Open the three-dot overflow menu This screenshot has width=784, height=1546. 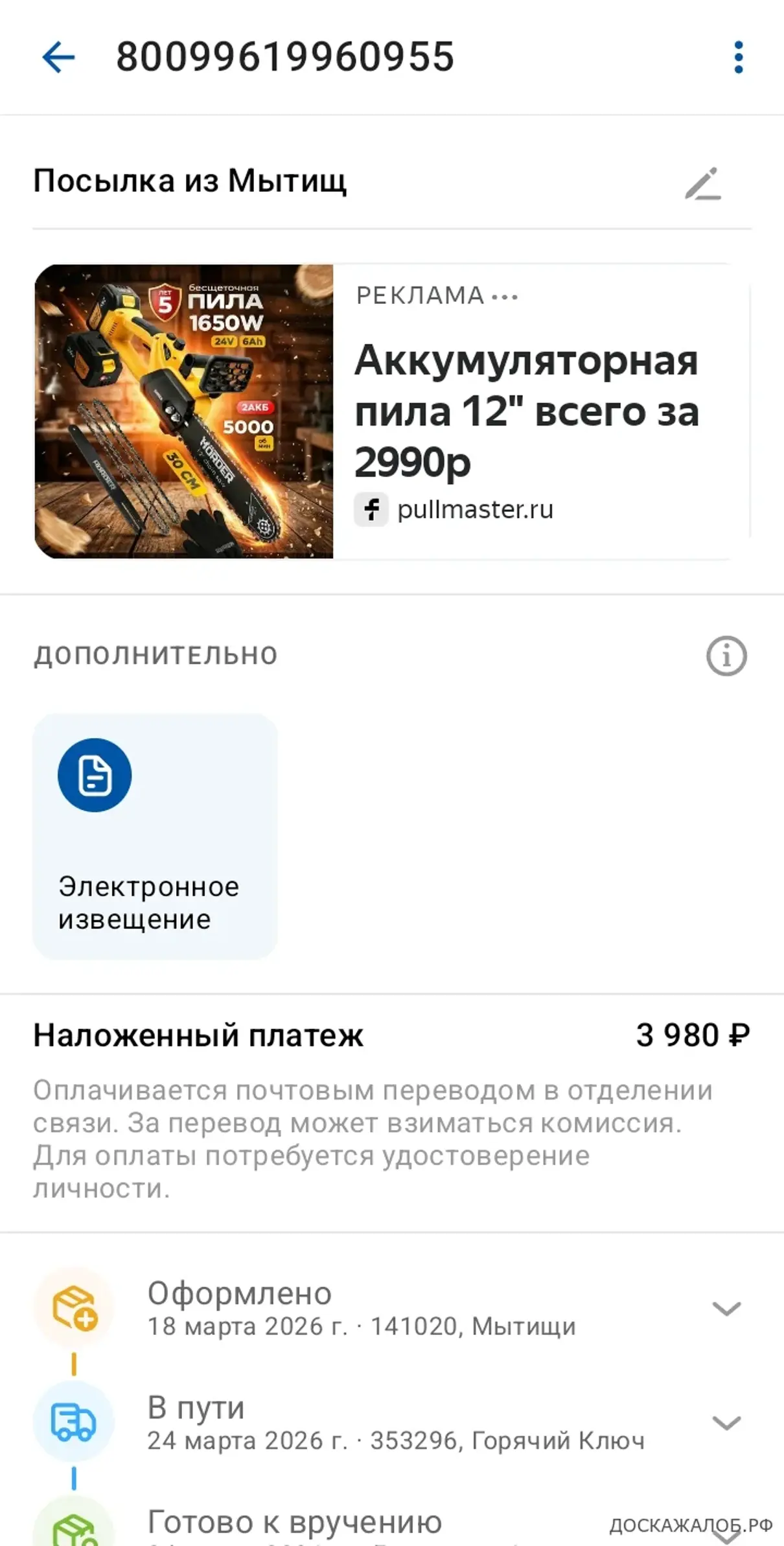[738, 57]
